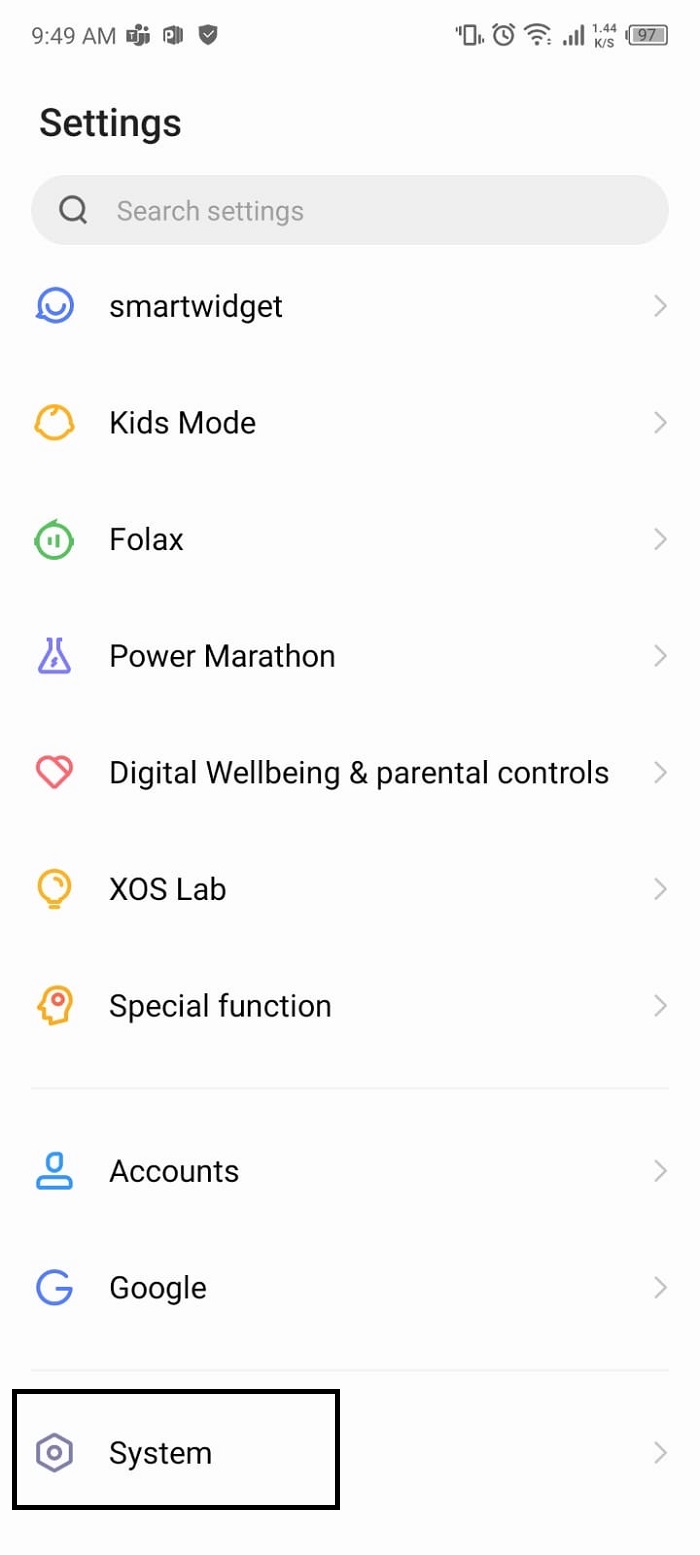Tap the Search settings field

pos(349,210)
